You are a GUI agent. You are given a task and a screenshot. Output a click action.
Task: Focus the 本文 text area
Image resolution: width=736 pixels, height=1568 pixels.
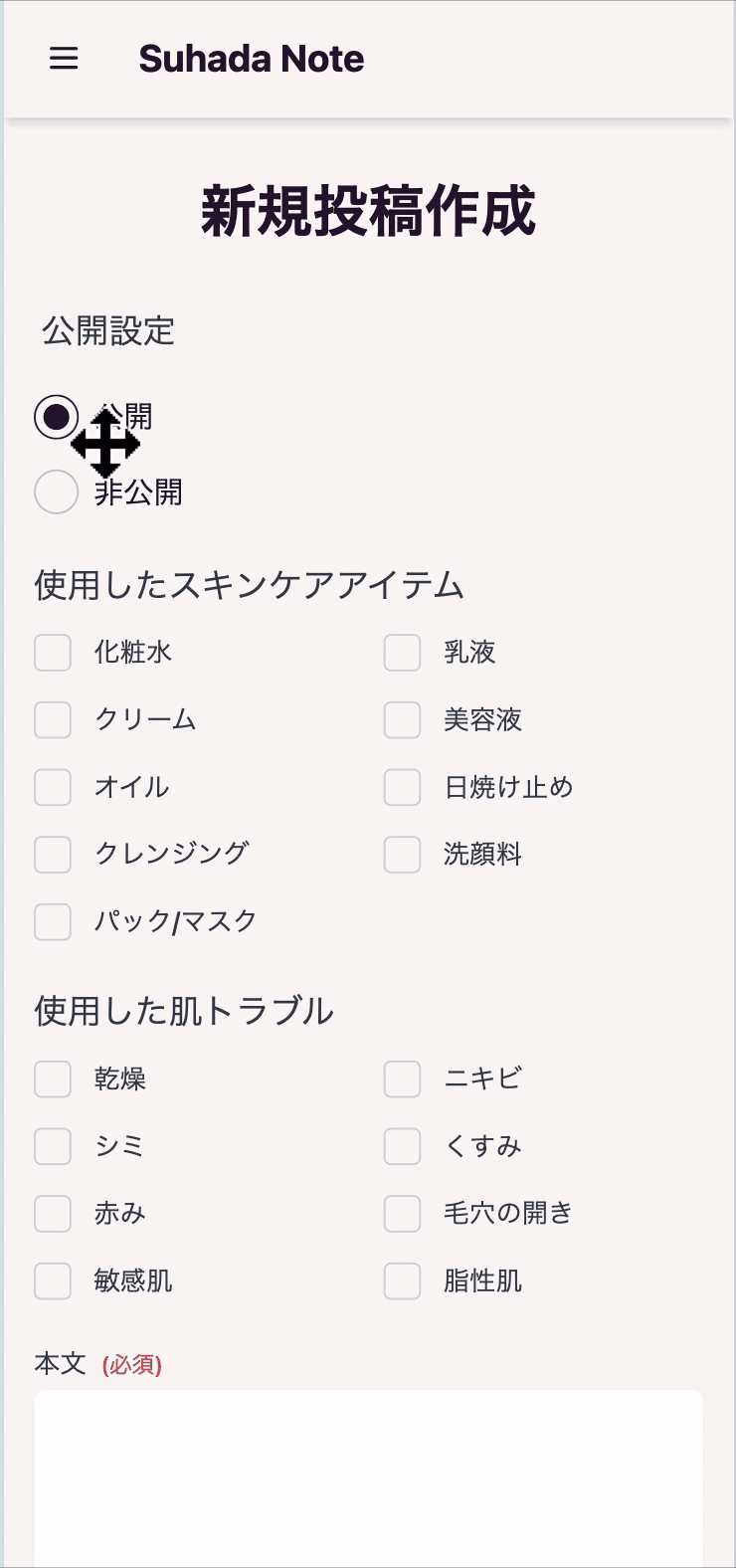coord(368,1478)
